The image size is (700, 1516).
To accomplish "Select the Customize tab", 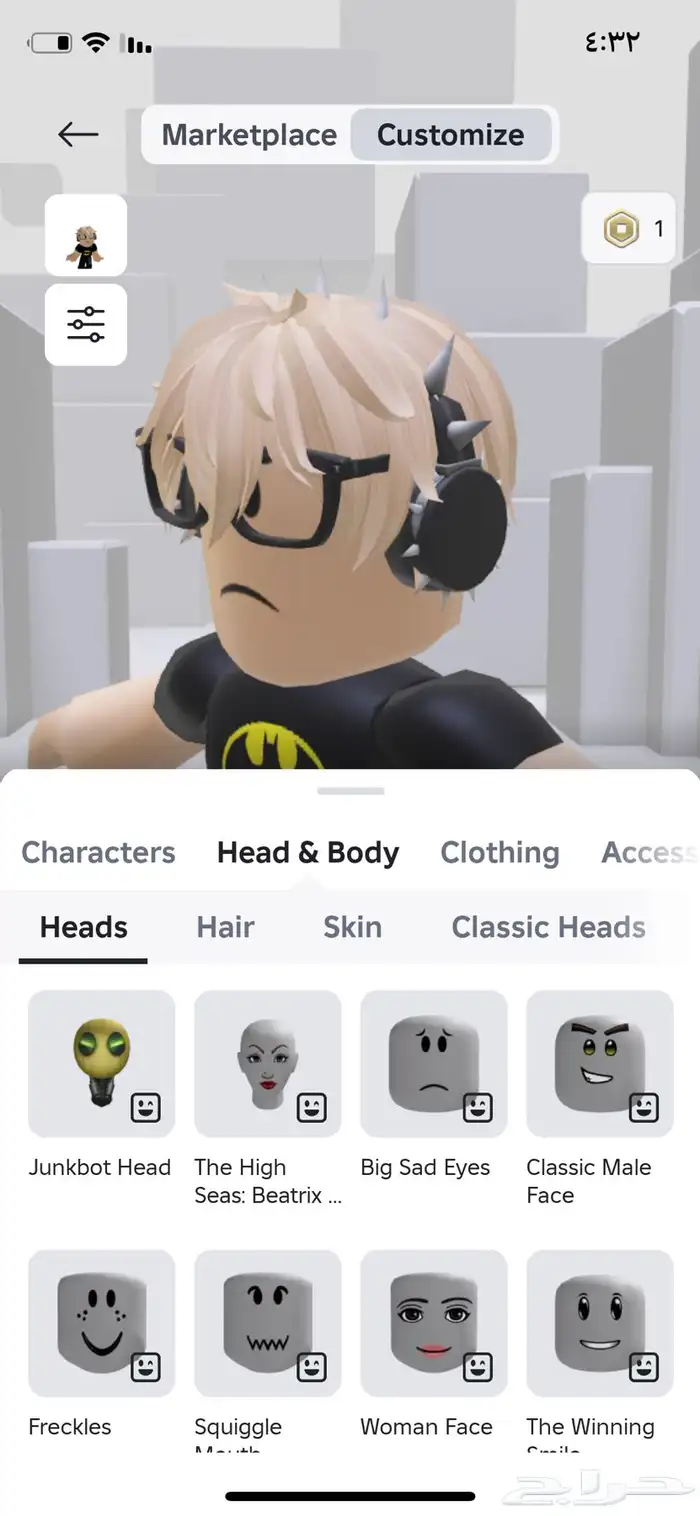I will [450, 135].
